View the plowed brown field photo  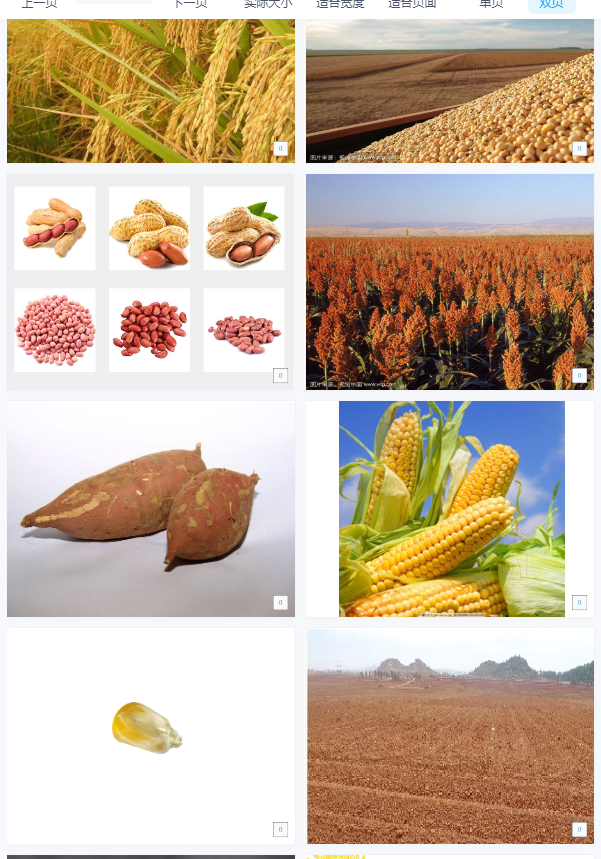[x=450, y=735]
